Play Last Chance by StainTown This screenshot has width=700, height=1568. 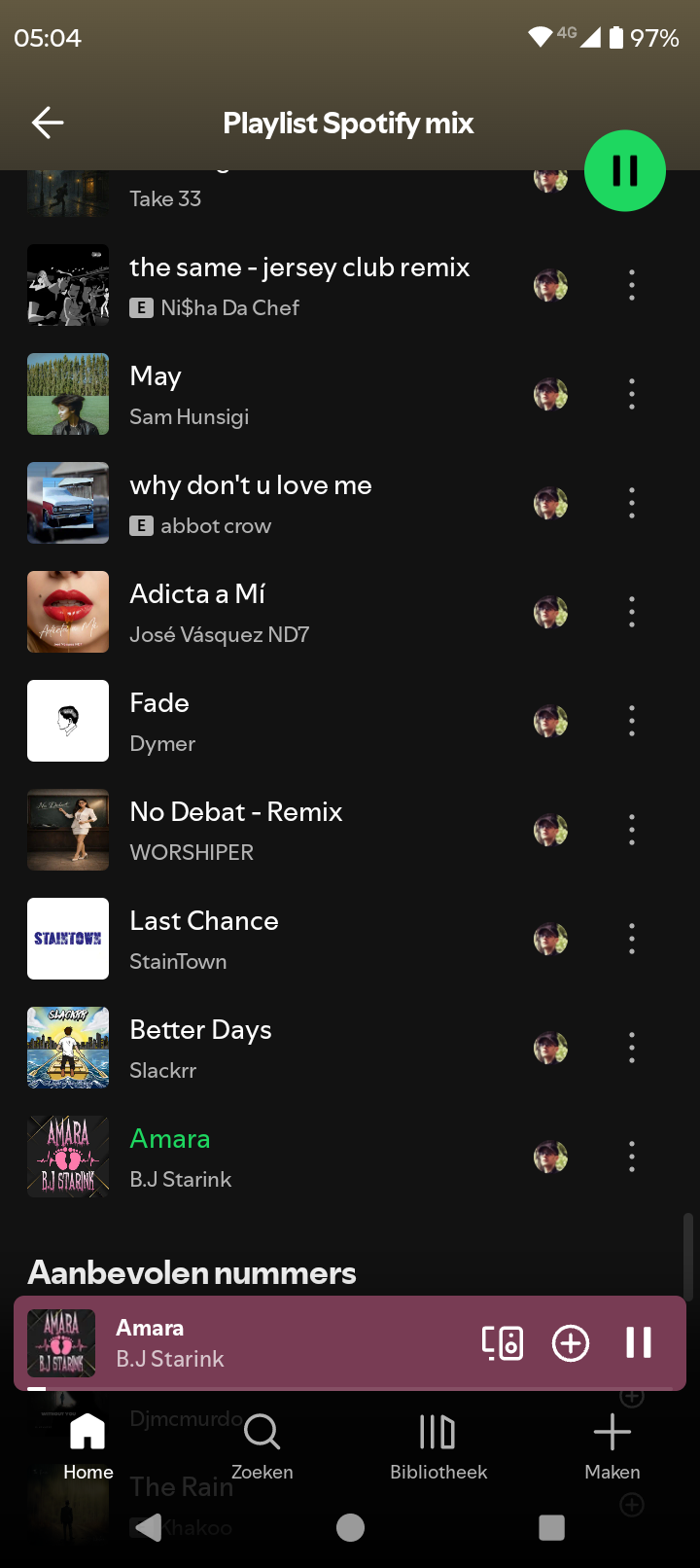click(204, 939)
